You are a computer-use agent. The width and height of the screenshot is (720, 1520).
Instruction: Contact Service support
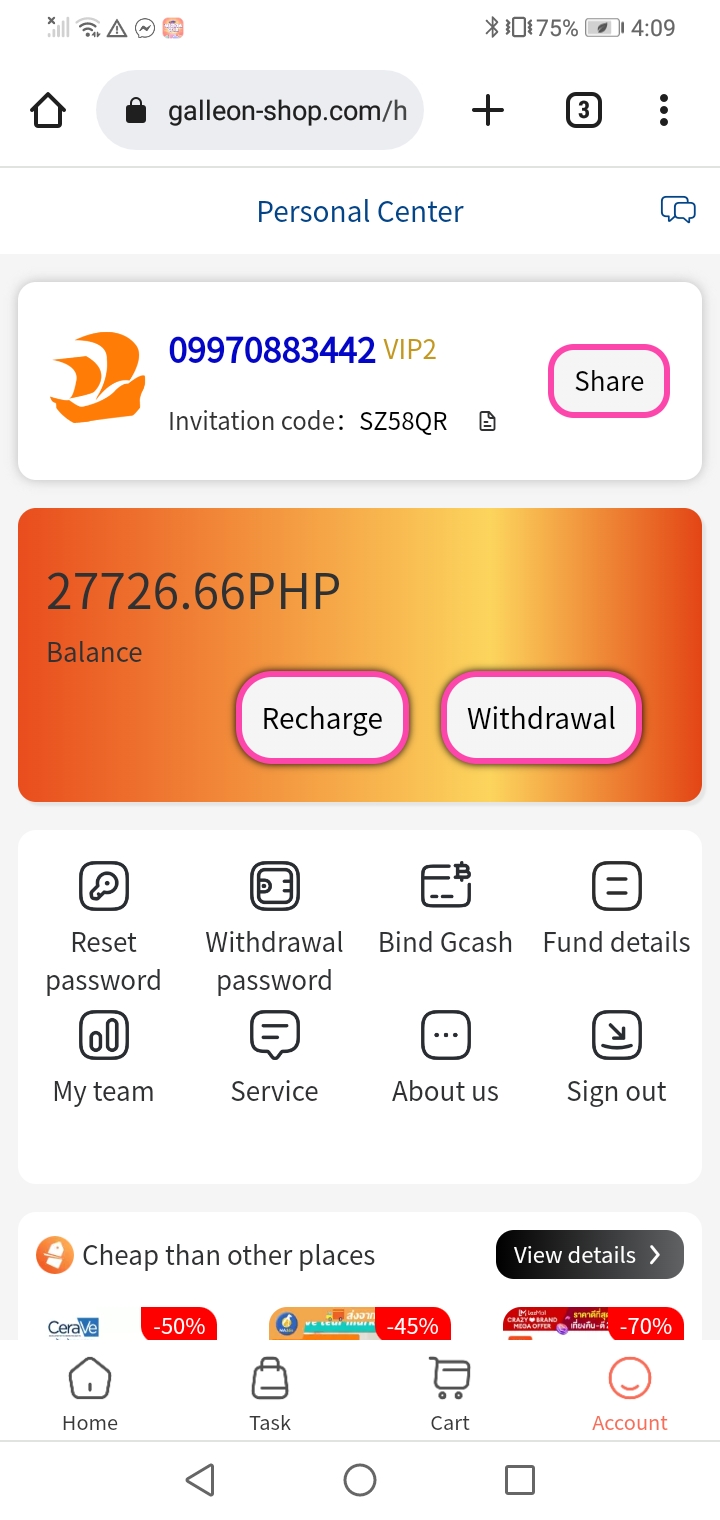tap(274, 1056)
